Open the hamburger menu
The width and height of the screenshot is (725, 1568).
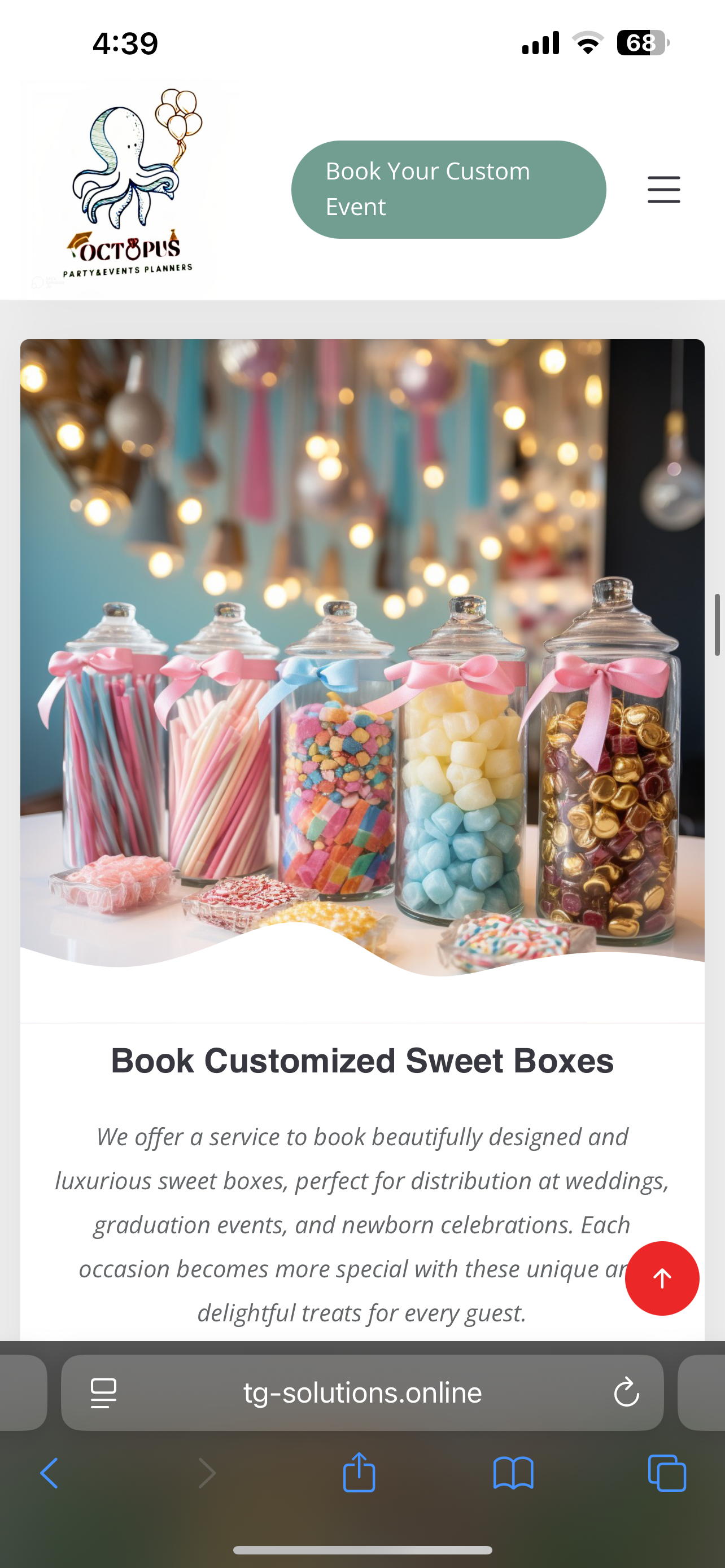pyautogui.click(x=663, y=189)
